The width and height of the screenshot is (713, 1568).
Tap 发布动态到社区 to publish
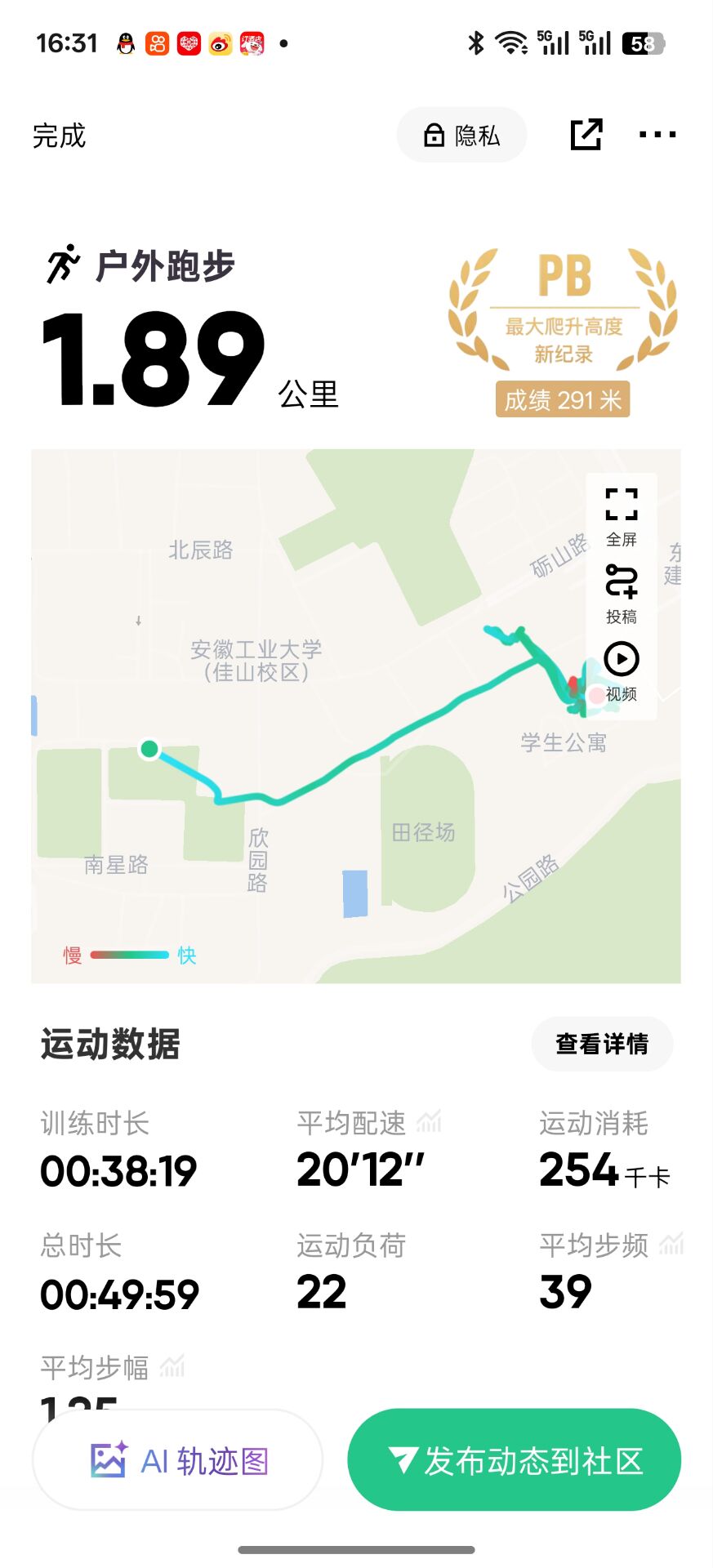(x=515, y=1460)
